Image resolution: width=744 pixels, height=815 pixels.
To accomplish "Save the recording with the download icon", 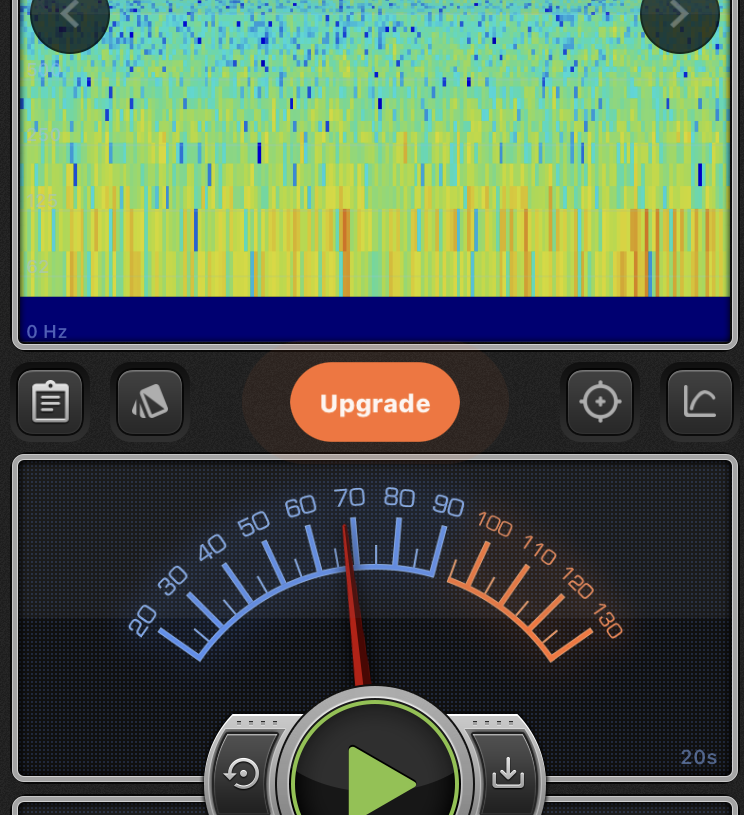I will tap(508, 771).
